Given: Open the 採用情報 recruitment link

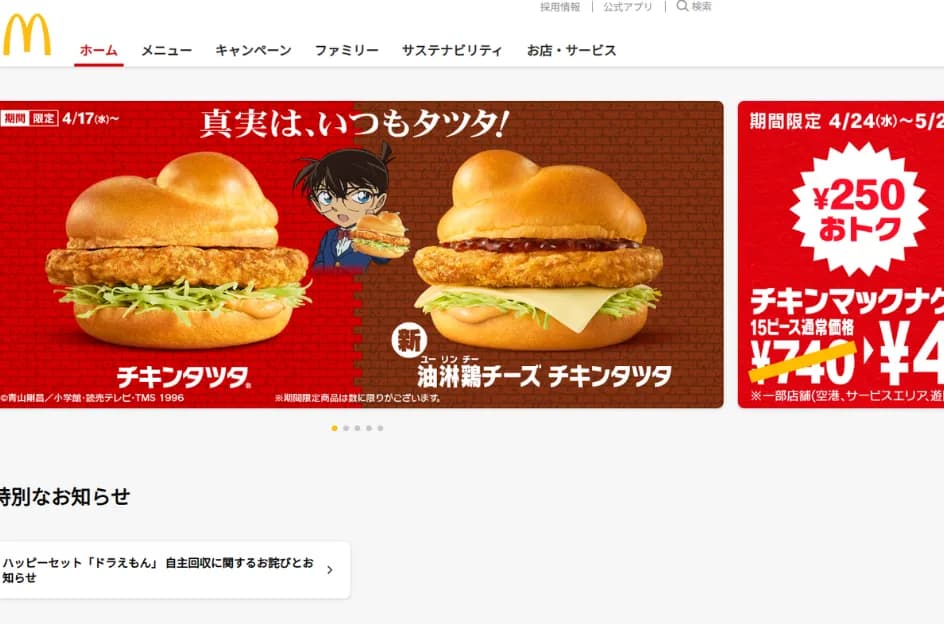Looking at the screenshot, I should pos(560,7).
